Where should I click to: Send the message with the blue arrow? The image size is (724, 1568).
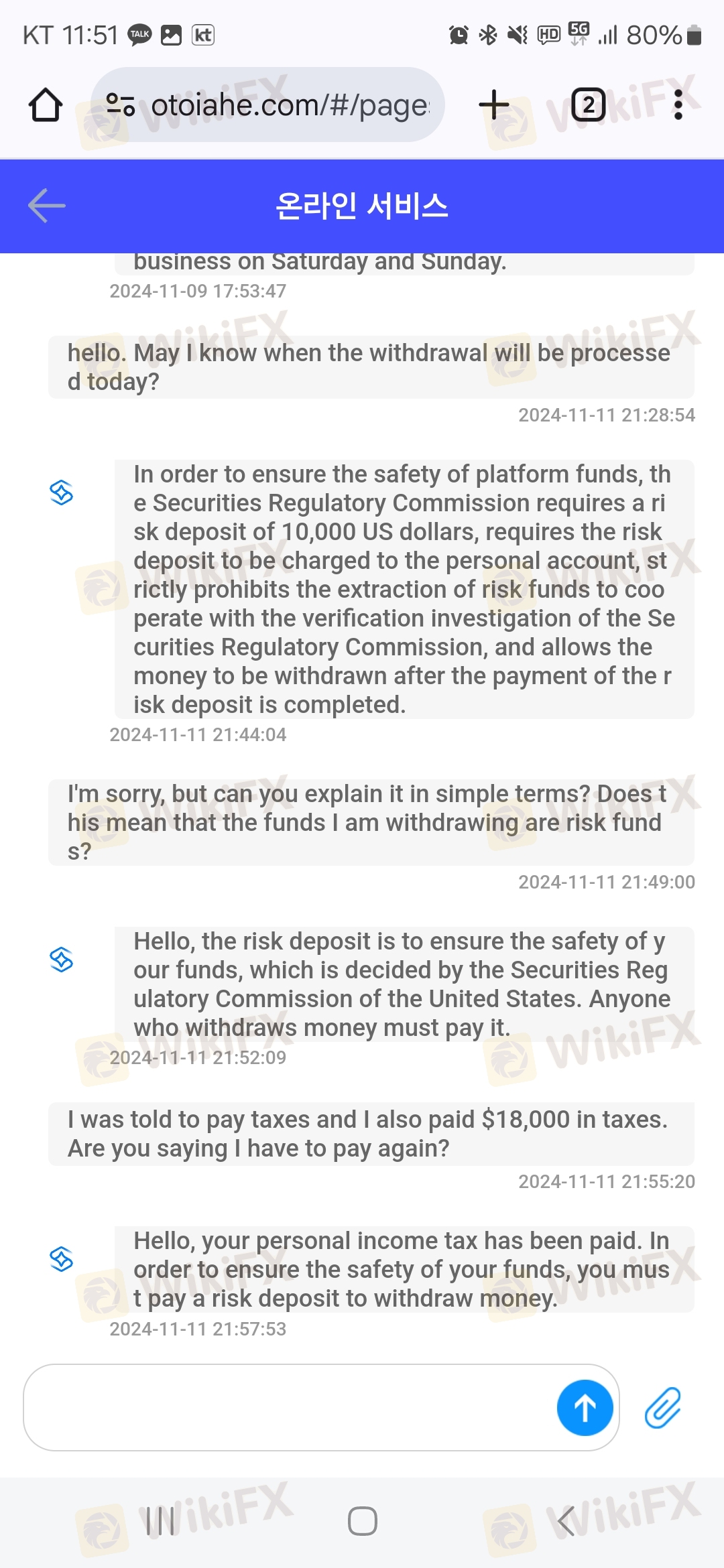coord(585,1407)
